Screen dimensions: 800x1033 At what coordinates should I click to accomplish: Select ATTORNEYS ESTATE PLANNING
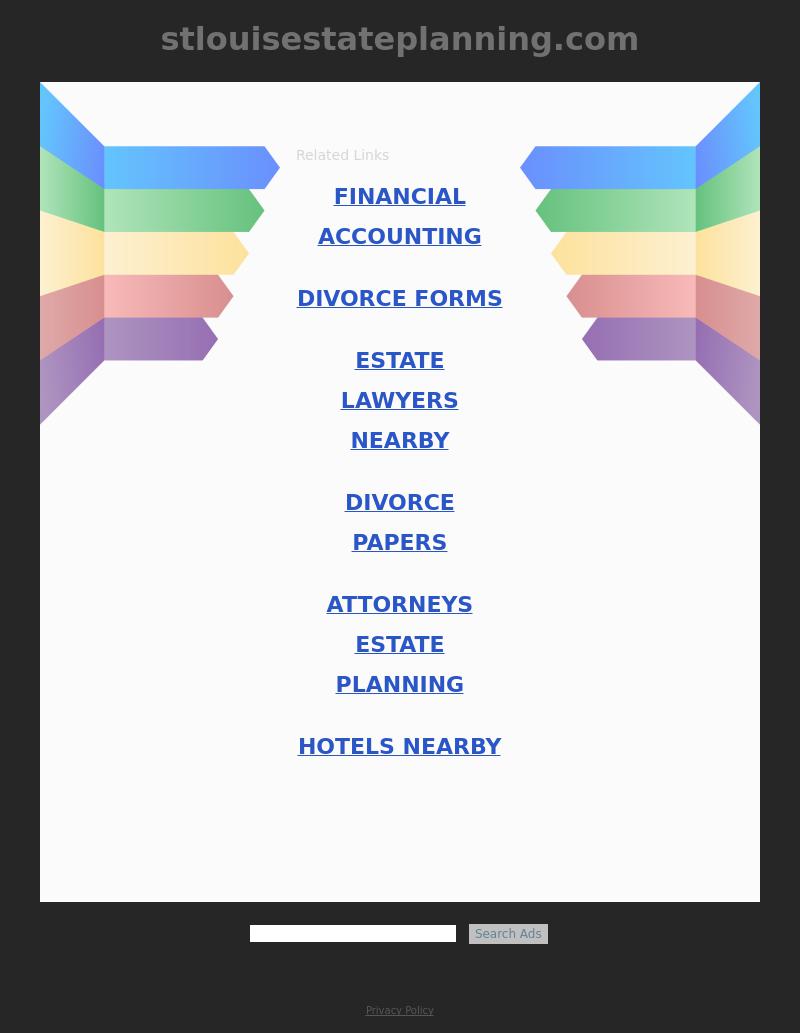[400, 644]
